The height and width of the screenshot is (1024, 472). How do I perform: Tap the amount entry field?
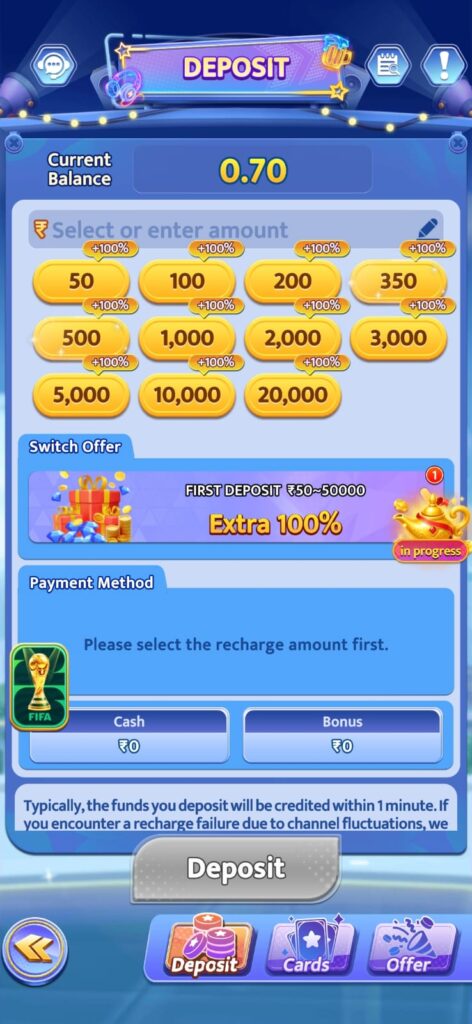(236, 229)
